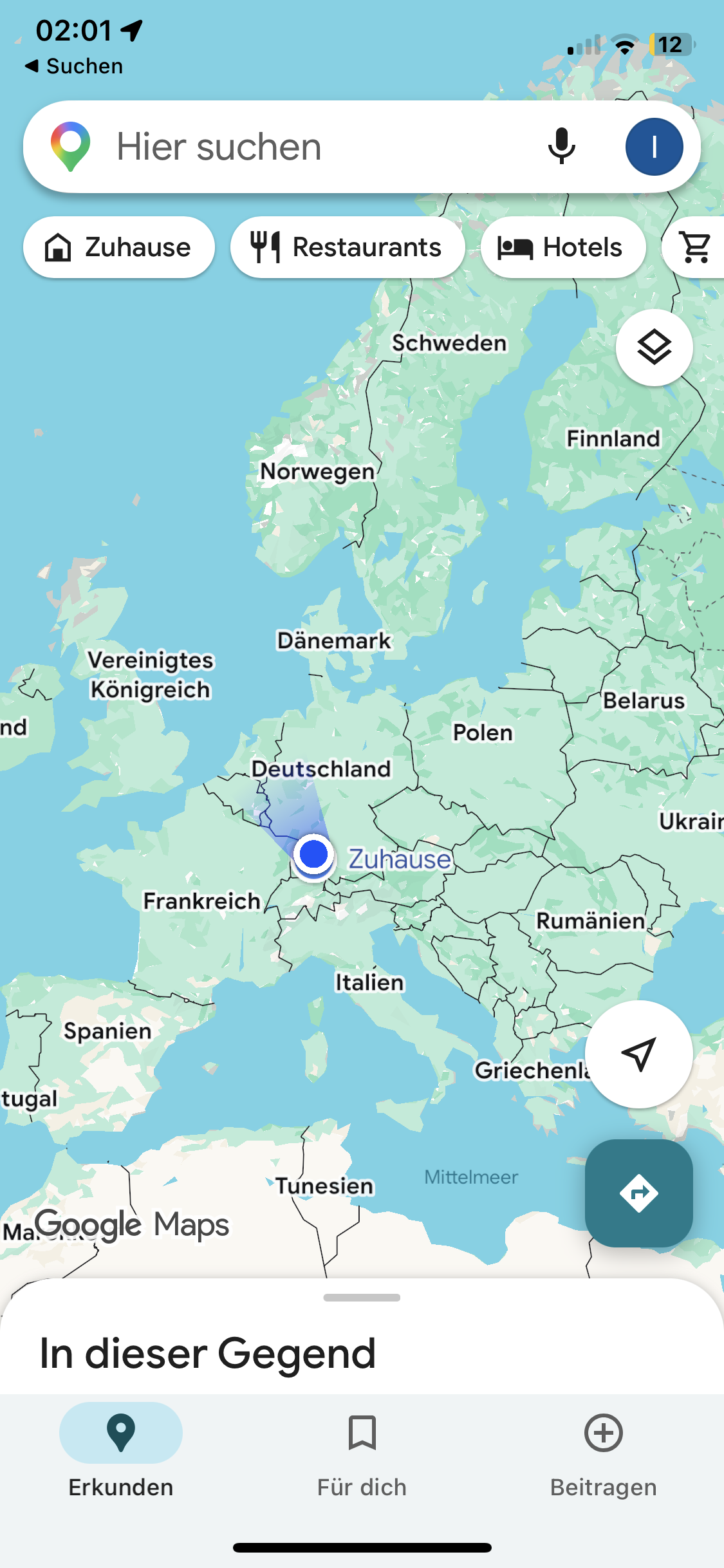Viewport: 724px width, 1568px height.
Task: Tap the shopping cart chip
Action: [x=695, y=247]
